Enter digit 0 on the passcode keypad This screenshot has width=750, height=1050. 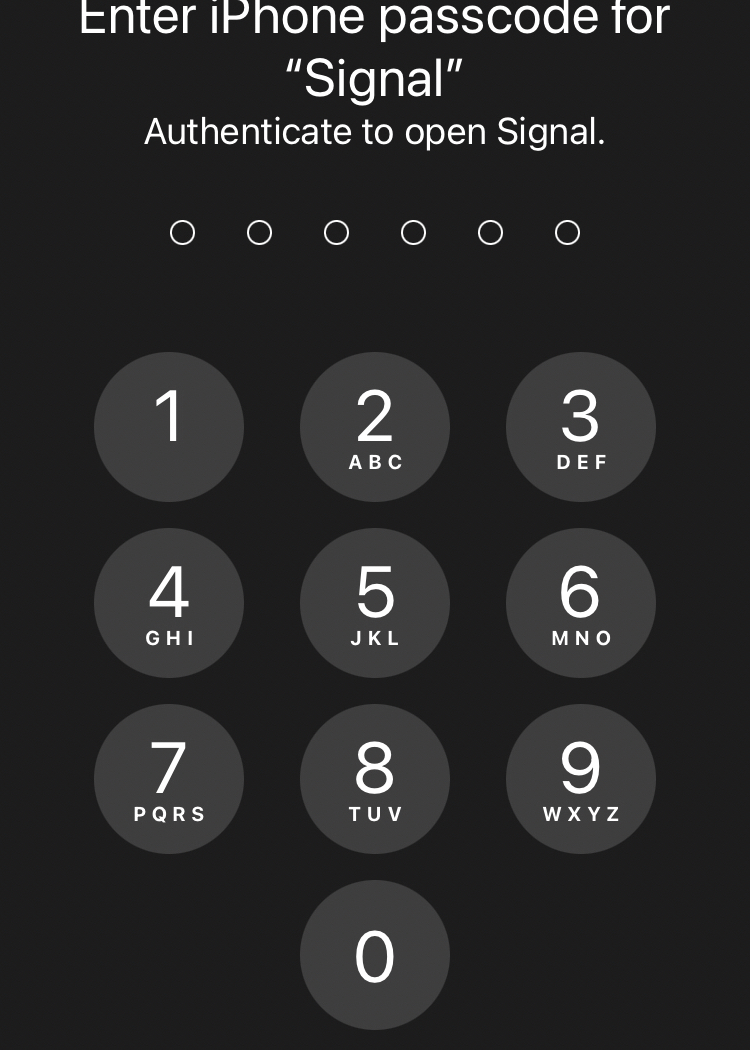pyautogui.click(x=375, y=955)
